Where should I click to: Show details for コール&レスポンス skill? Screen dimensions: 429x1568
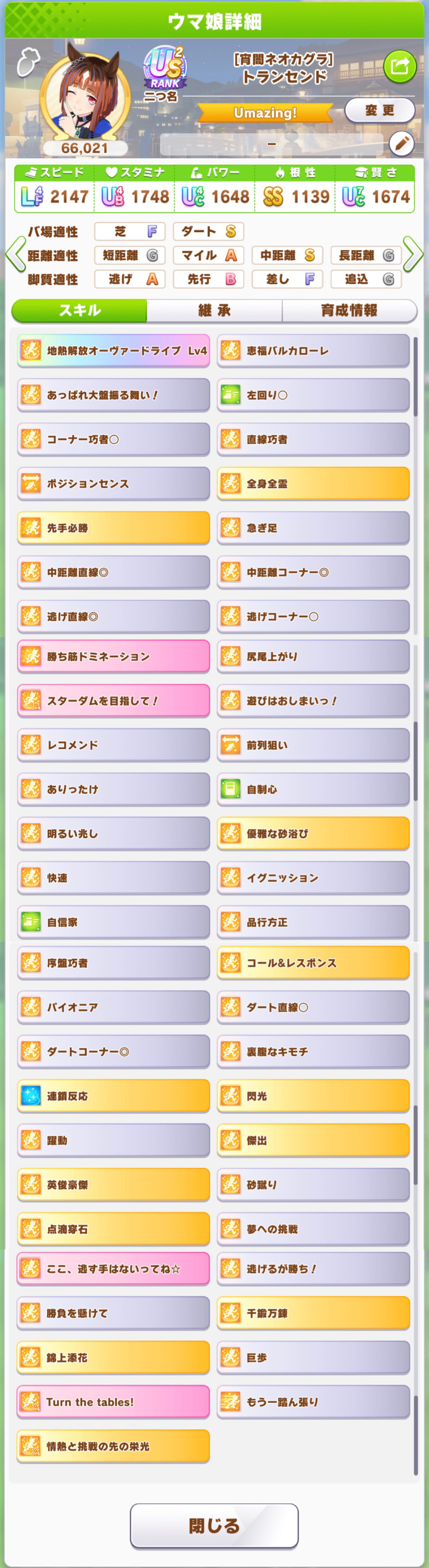click(x=313, y=963)
